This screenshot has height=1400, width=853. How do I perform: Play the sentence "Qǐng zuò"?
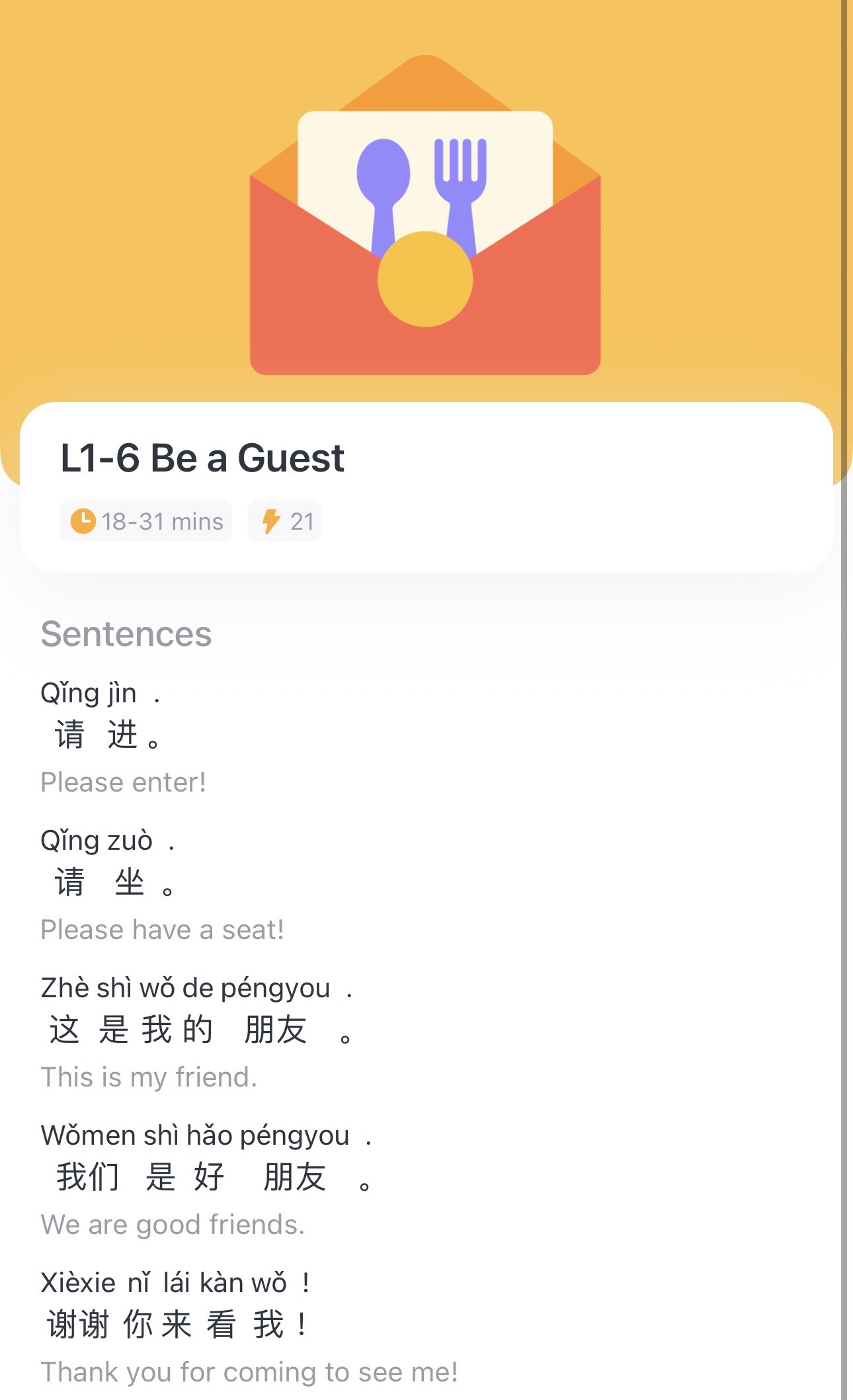(x=162, y=884)
